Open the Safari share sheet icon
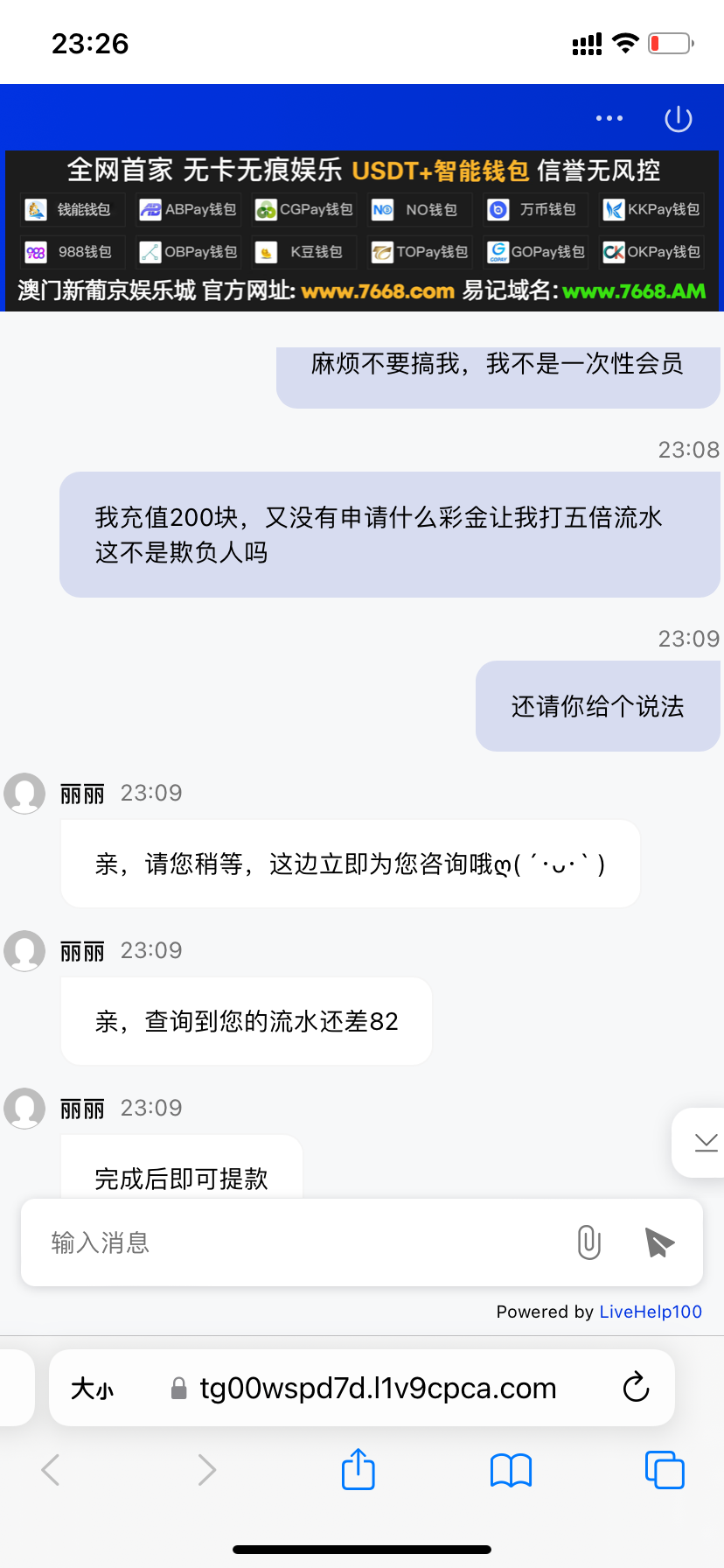Screen dimensions: 724x1568 pyautogui.click(x=358, y=1470)
